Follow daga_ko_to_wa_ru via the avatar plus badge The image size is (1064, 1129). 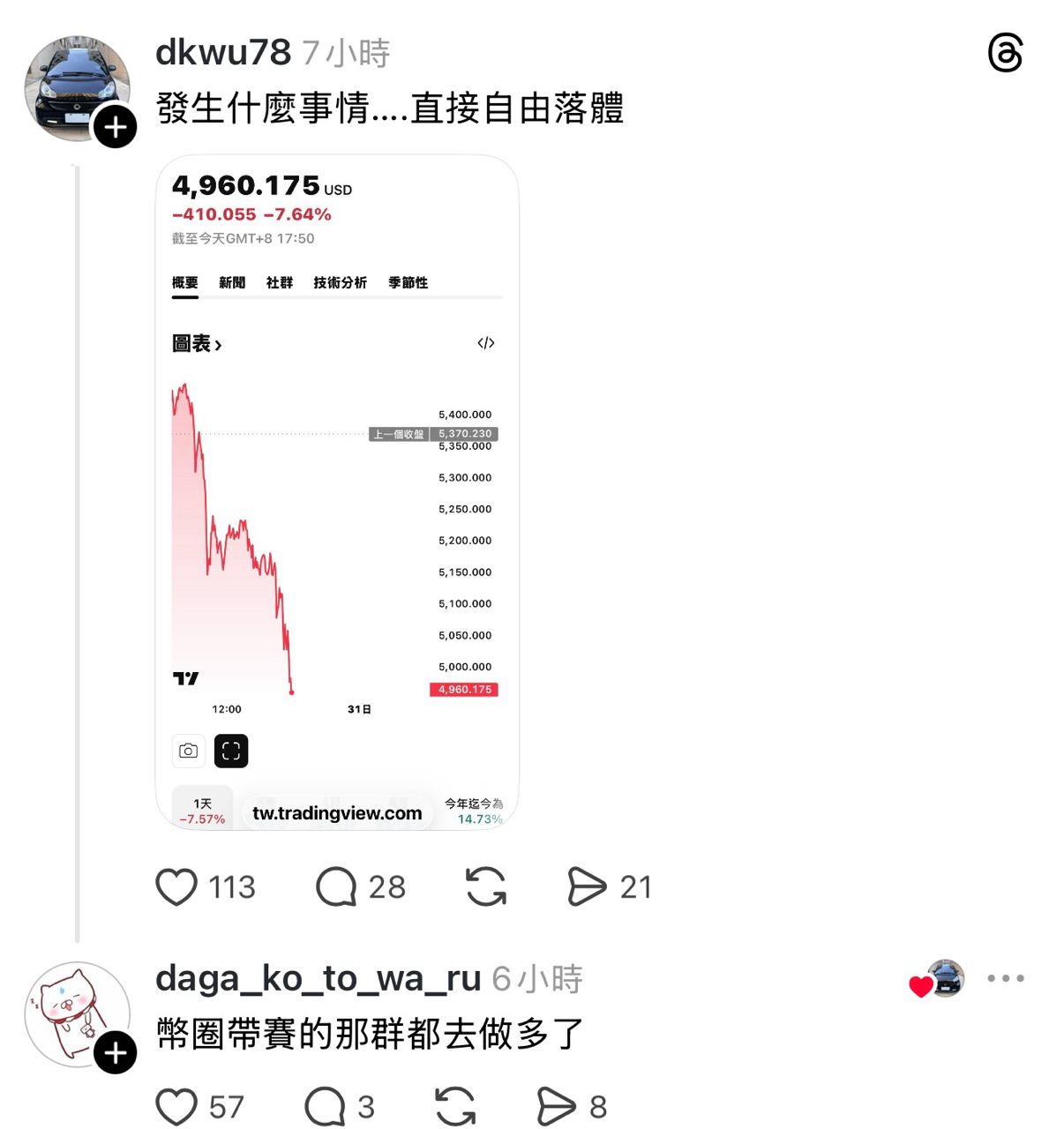coord(116,1053)
